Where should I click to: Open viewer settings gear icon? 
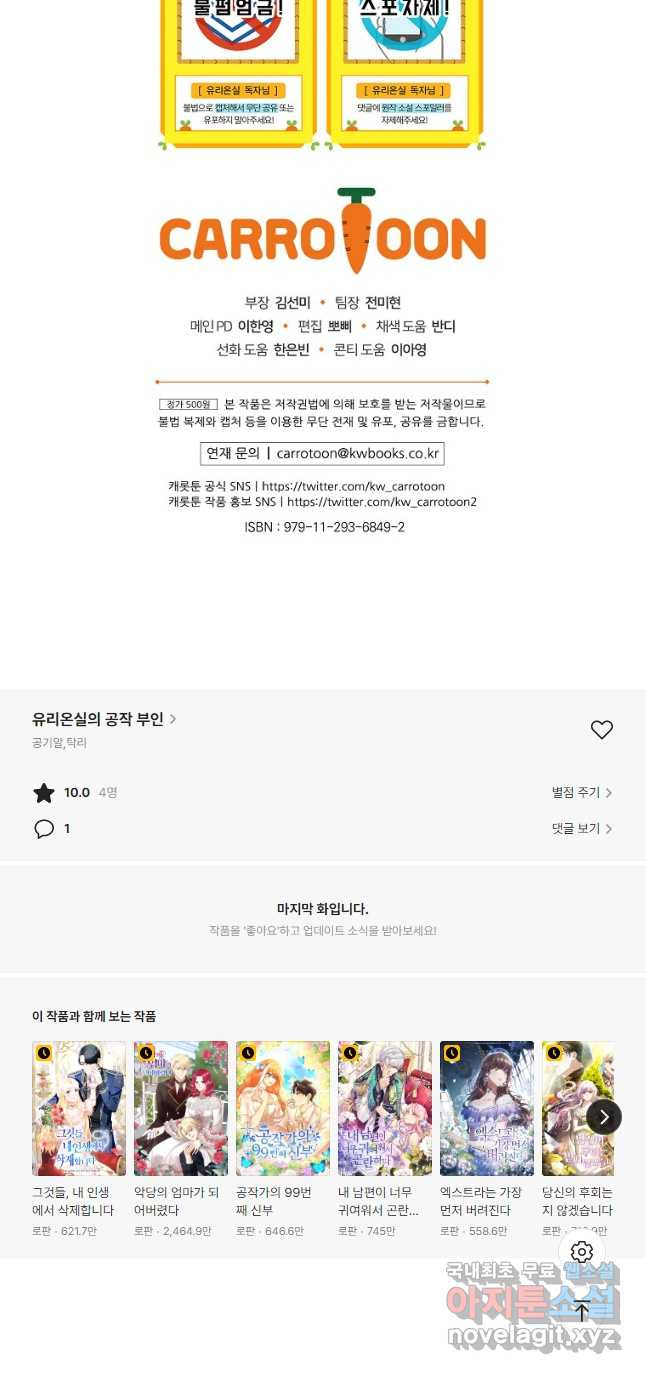[x=582, y=1252]
